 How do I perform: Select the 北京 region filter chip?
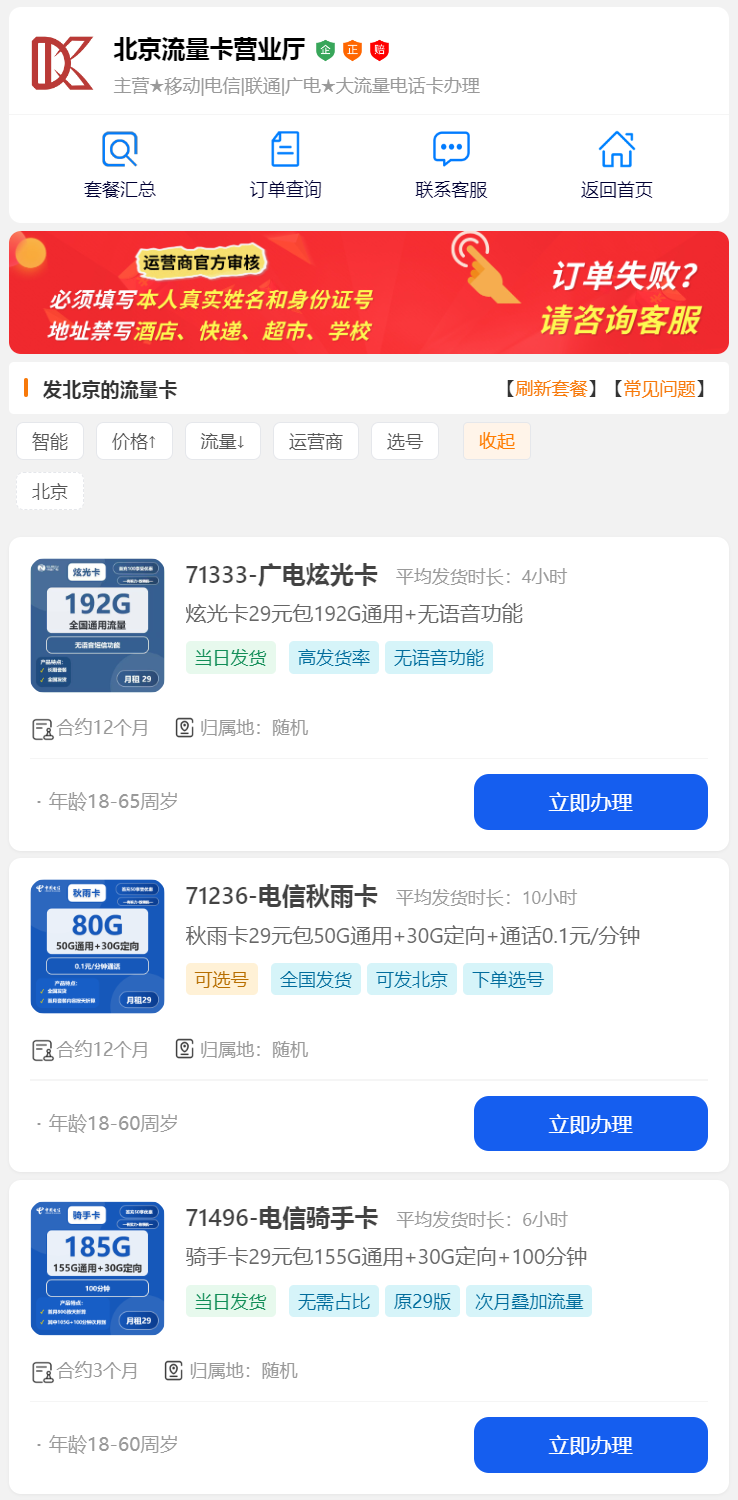(x=49, y=491)
